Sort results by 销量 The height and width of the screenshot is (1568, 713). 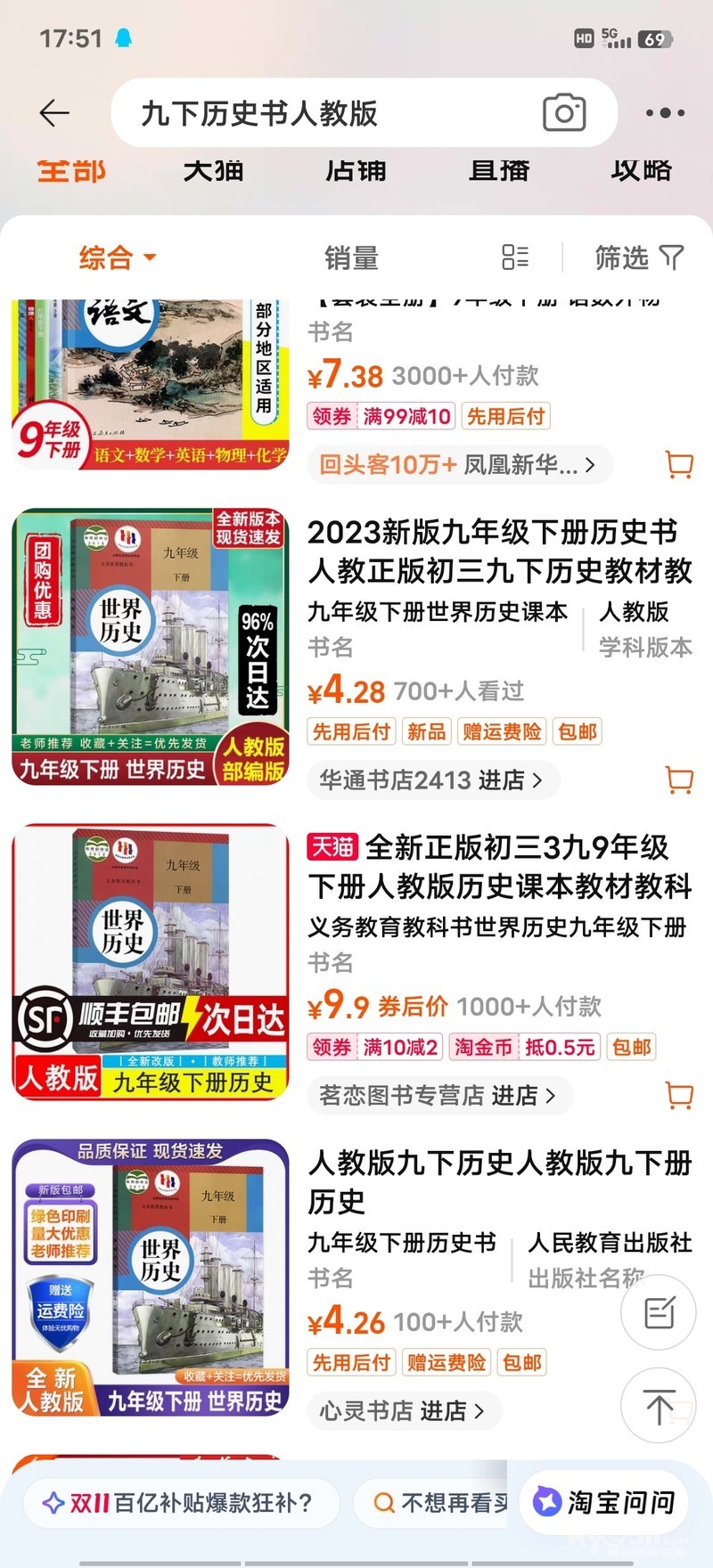tap(351, 258)
